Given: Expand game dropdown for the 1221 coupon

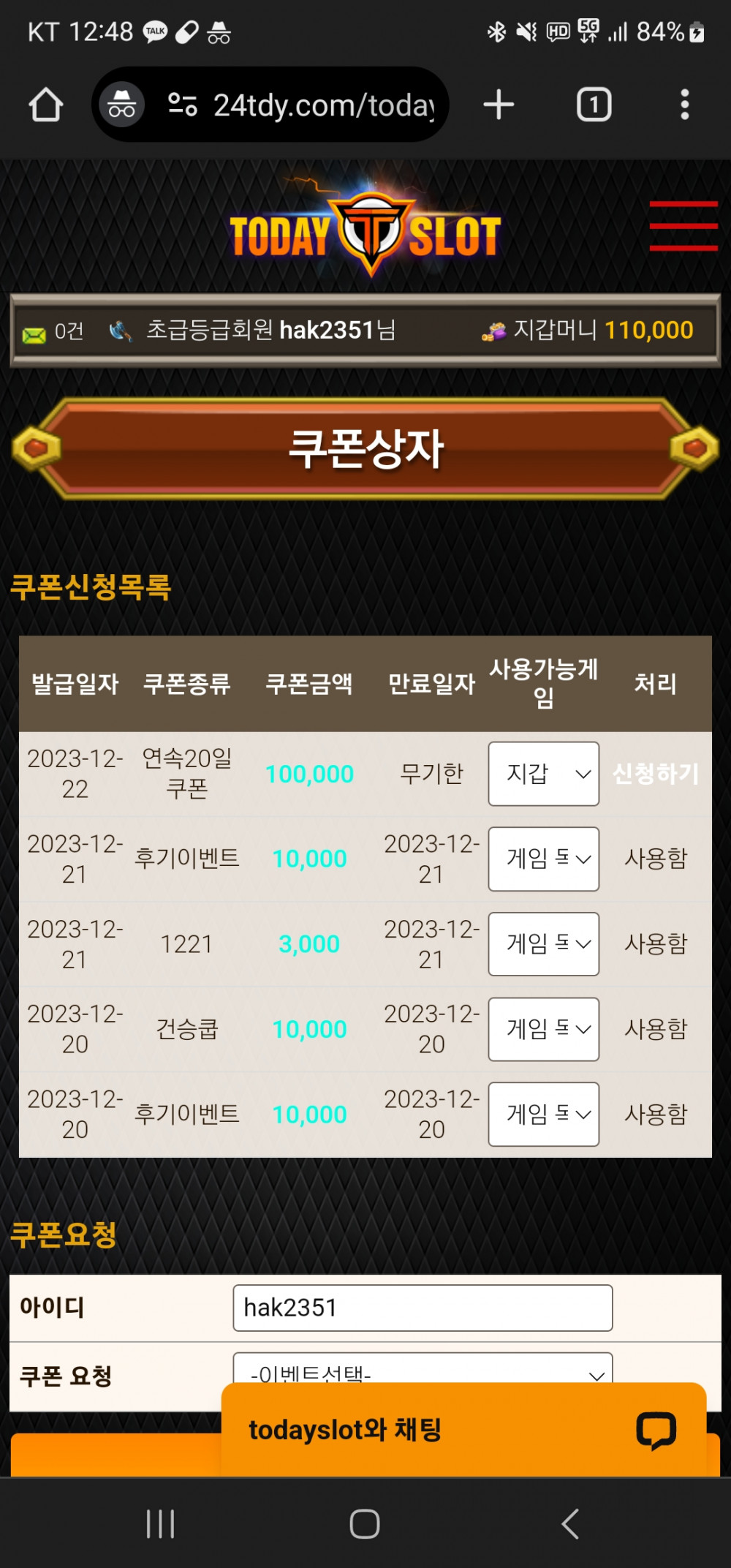Looking at the screenshot, I should pyautogui.click(x=543, y=944).
